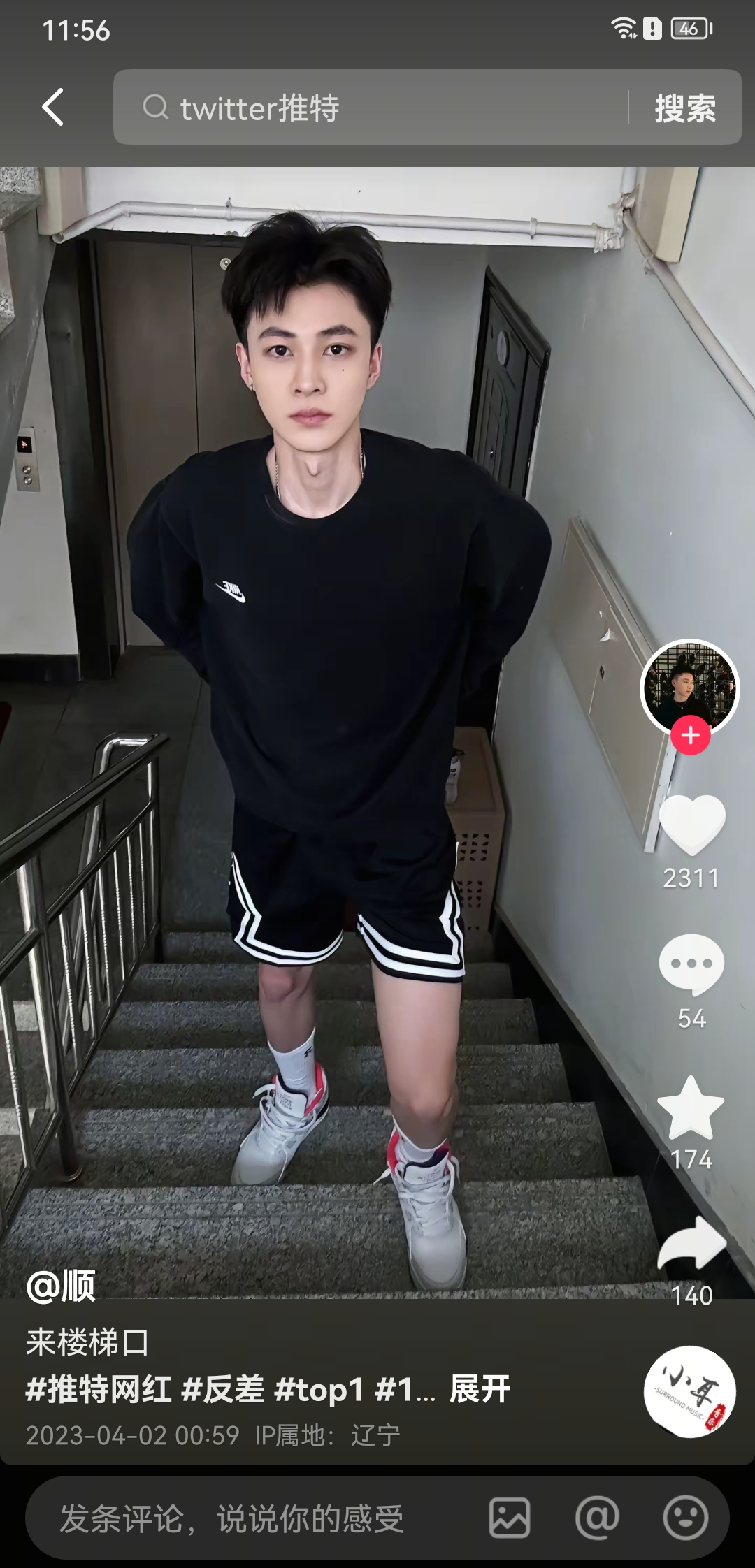The image size is (755, 1568).
Task: Tap the 搜索 button
Action: 684,108
